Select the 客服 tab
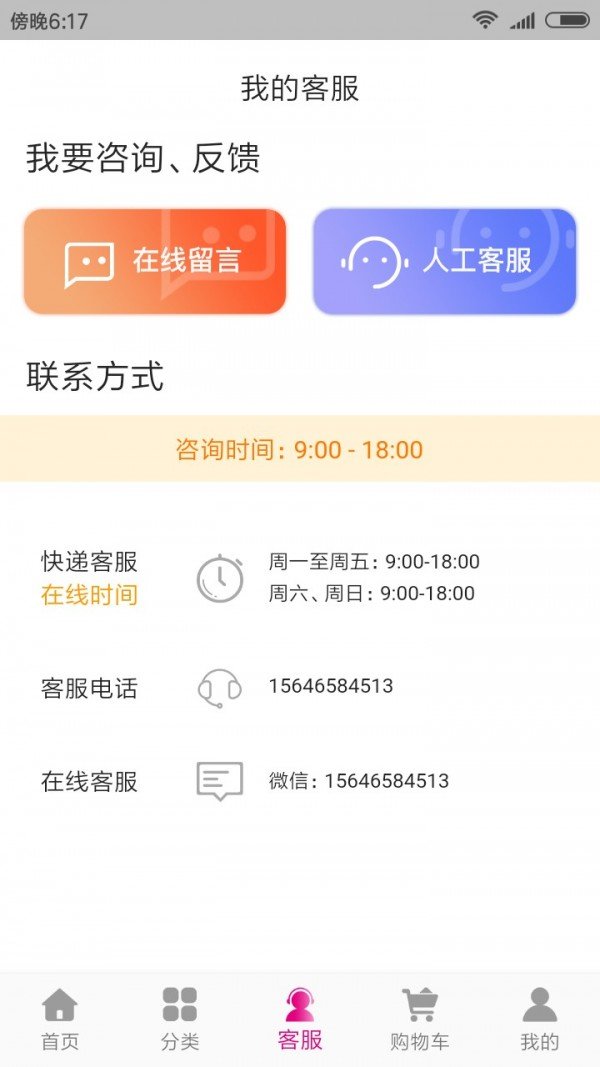 [x=300, y=1019]
